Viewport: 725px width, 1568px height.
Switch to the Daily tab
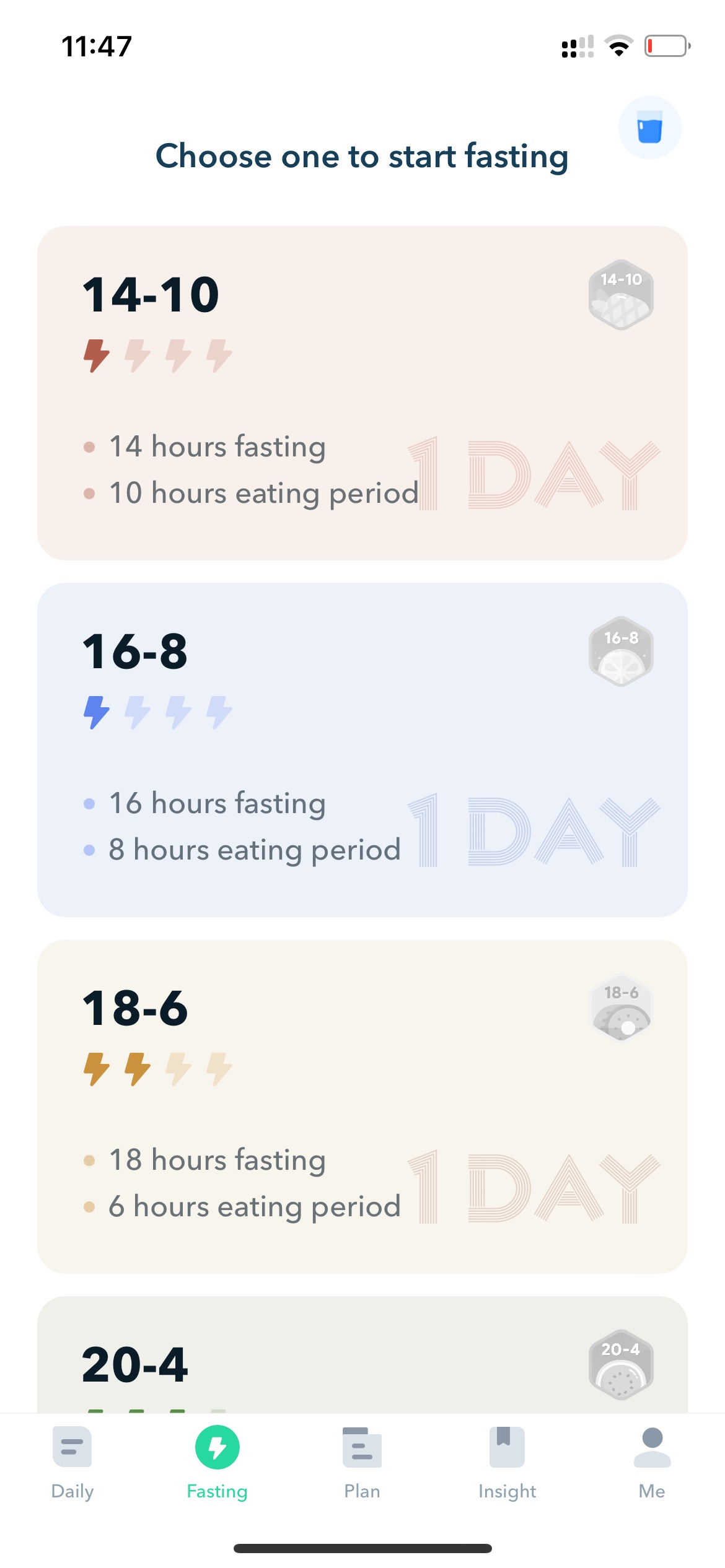[72, 1463]
